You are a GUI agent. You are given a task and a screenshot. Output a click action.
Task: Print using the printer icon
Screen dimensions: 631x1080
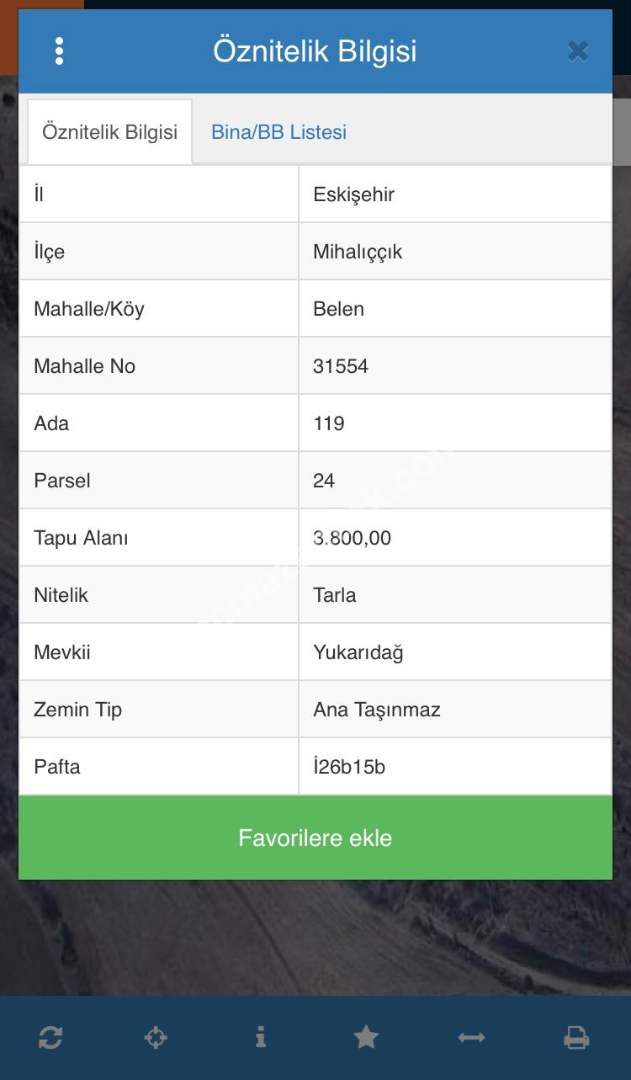576,1038
